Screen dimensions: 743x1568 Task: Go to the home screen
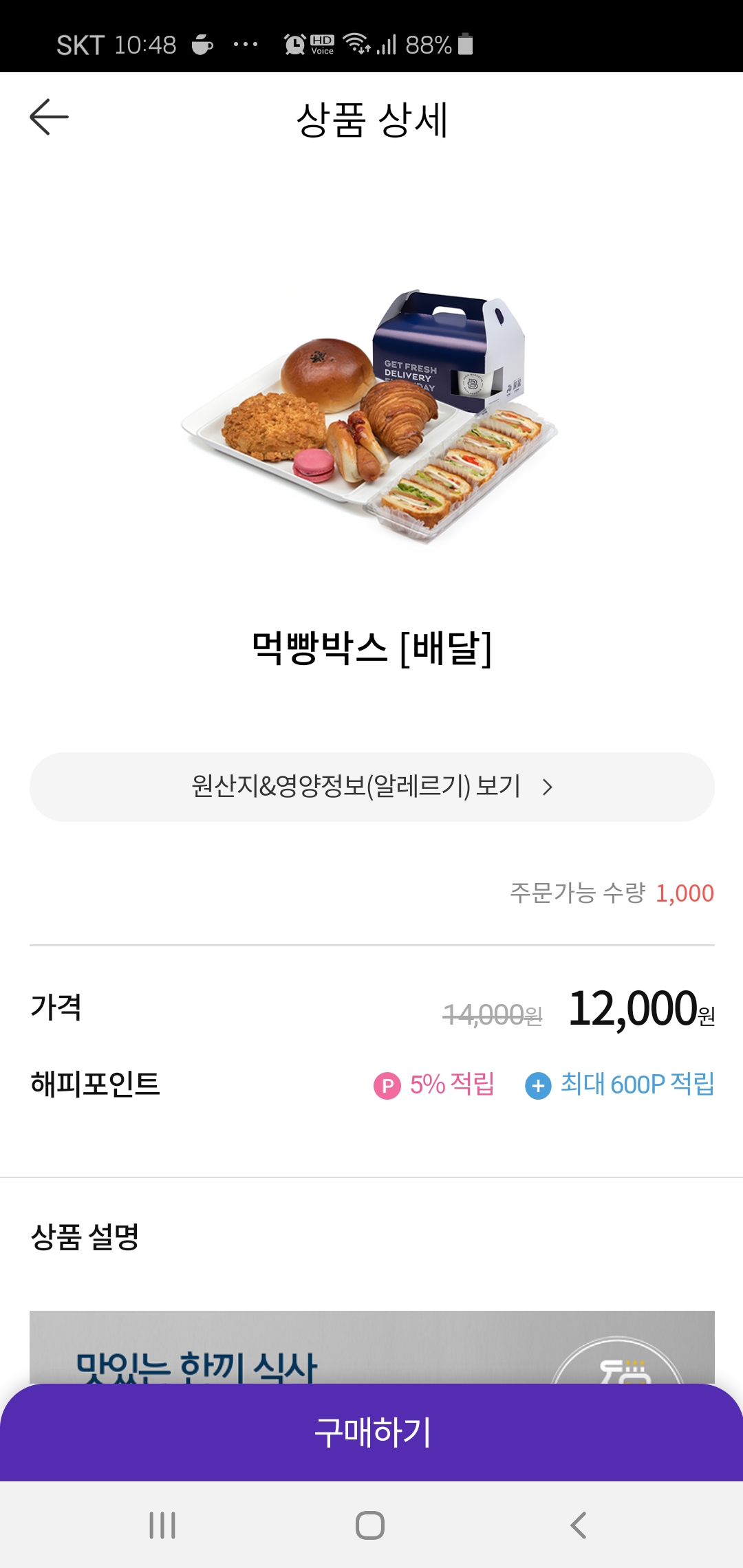click(x=370, y=1525)
